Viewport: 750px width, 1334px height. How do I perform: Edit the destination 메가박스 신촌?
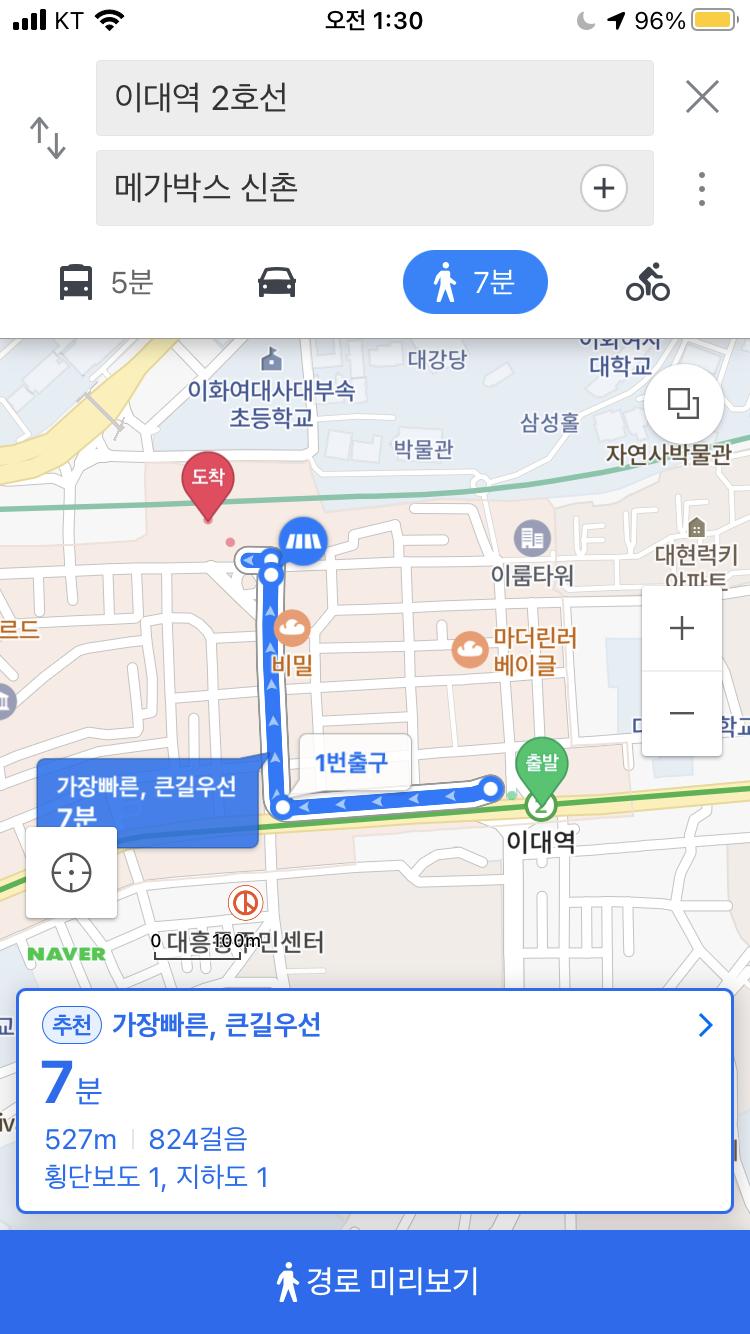[x=335, y=188]
